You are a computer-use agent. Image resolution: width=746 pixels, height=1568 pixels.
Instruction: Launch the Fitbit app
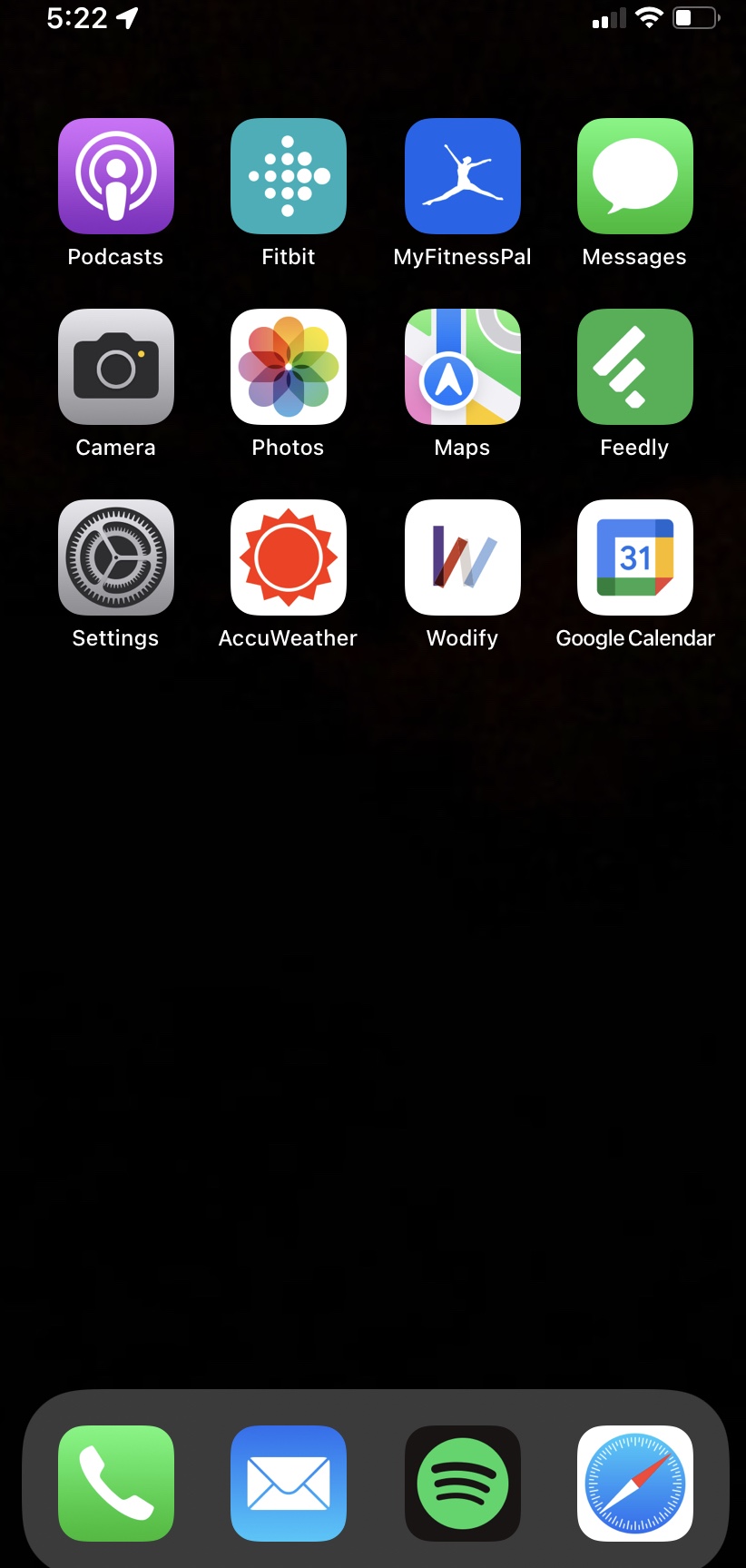click(289, 176)
